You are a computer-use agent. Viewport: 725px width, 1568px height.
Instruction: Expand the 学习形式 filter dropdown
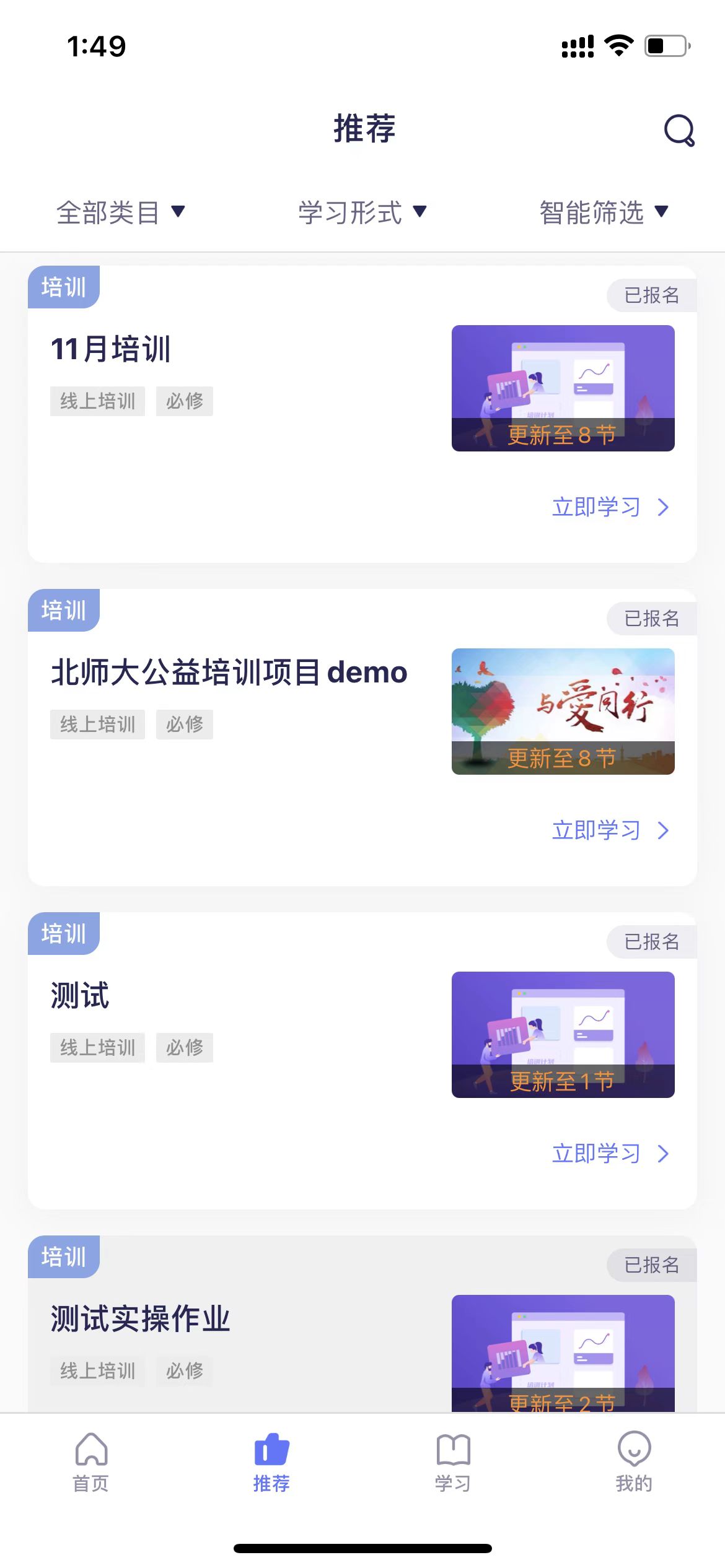tap(362, 212)
